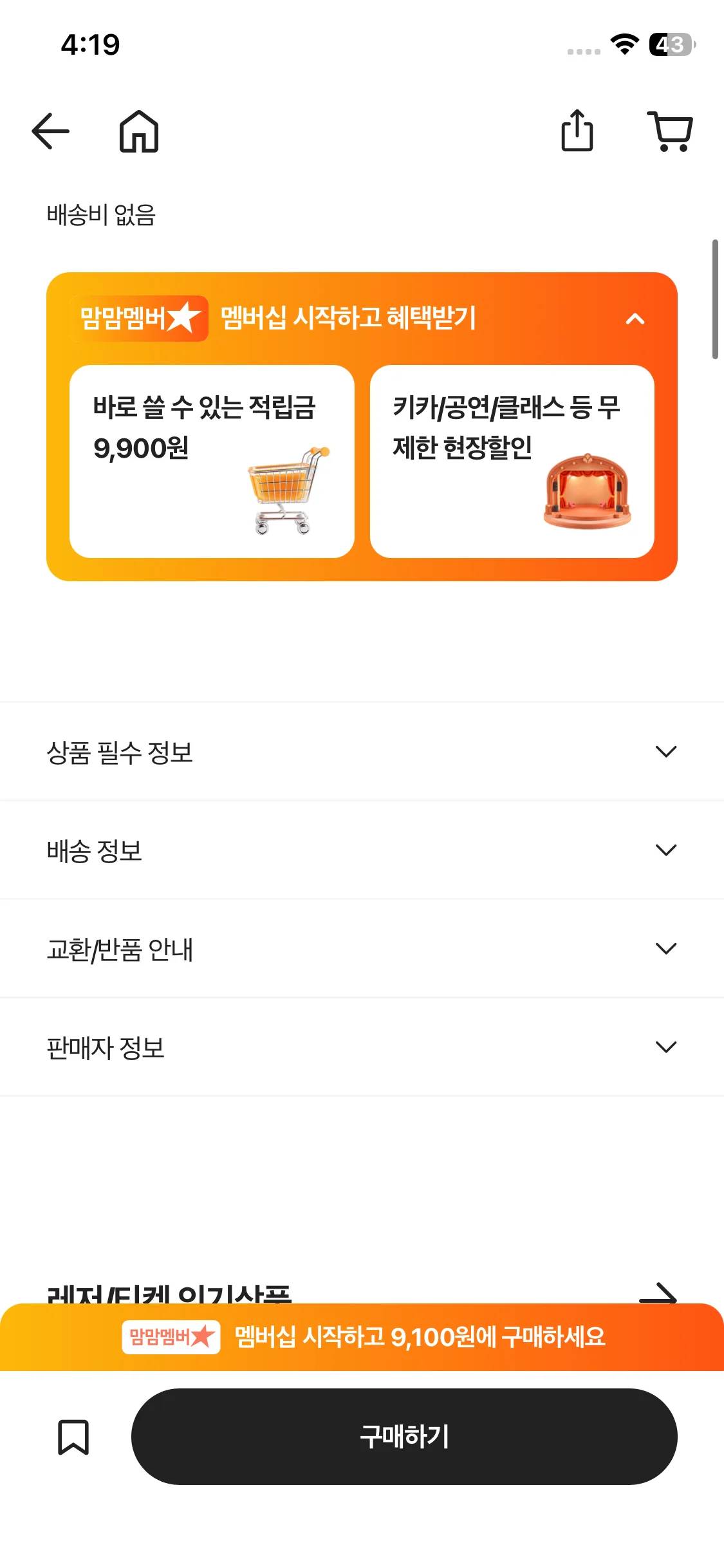Open the share sheet
724x1568 pixels.
pyautogui.click(x=577, y=131)
